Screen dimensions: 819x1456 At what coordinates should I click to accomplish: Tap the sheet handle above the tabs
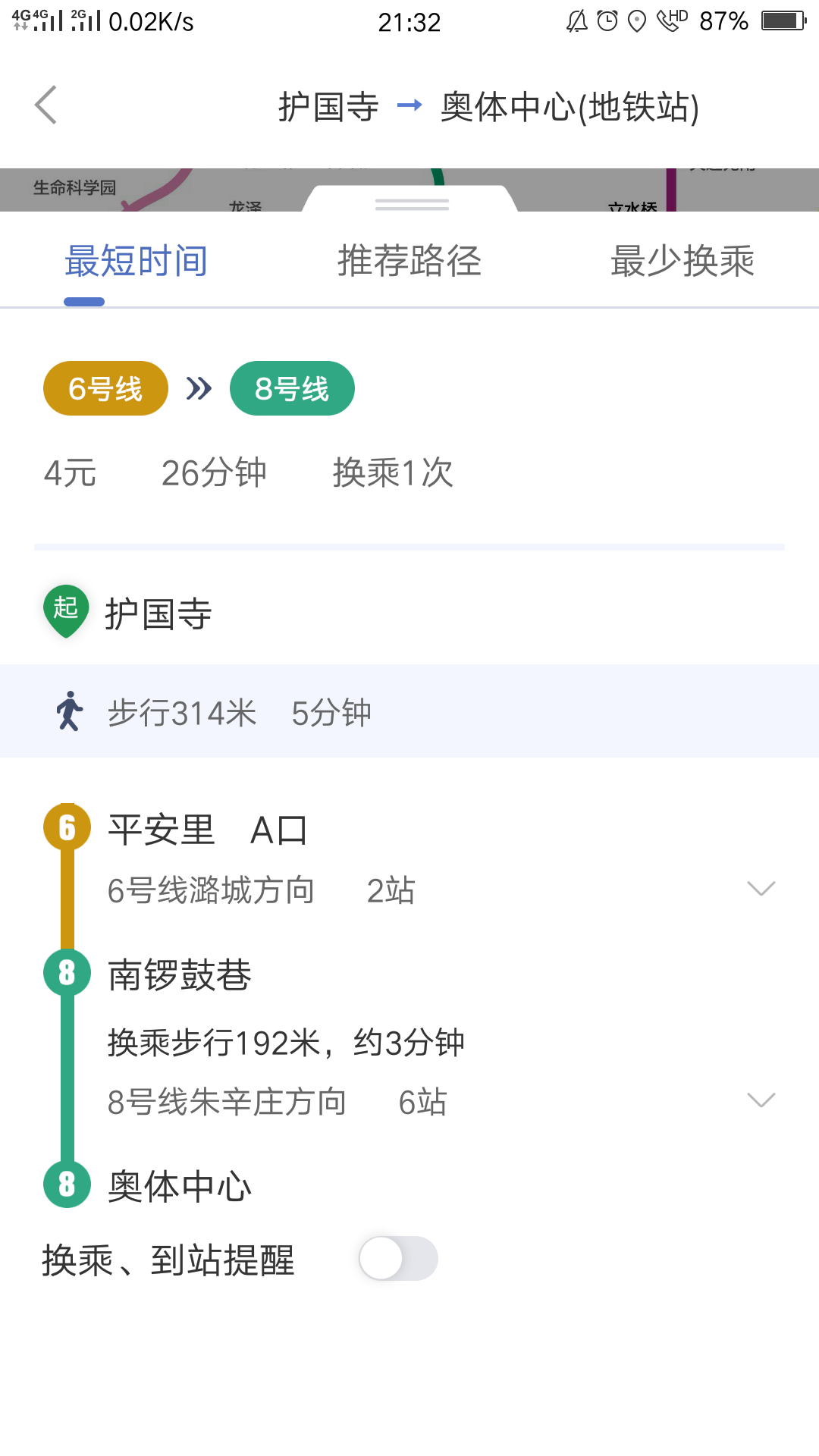(x=412, y=204)
